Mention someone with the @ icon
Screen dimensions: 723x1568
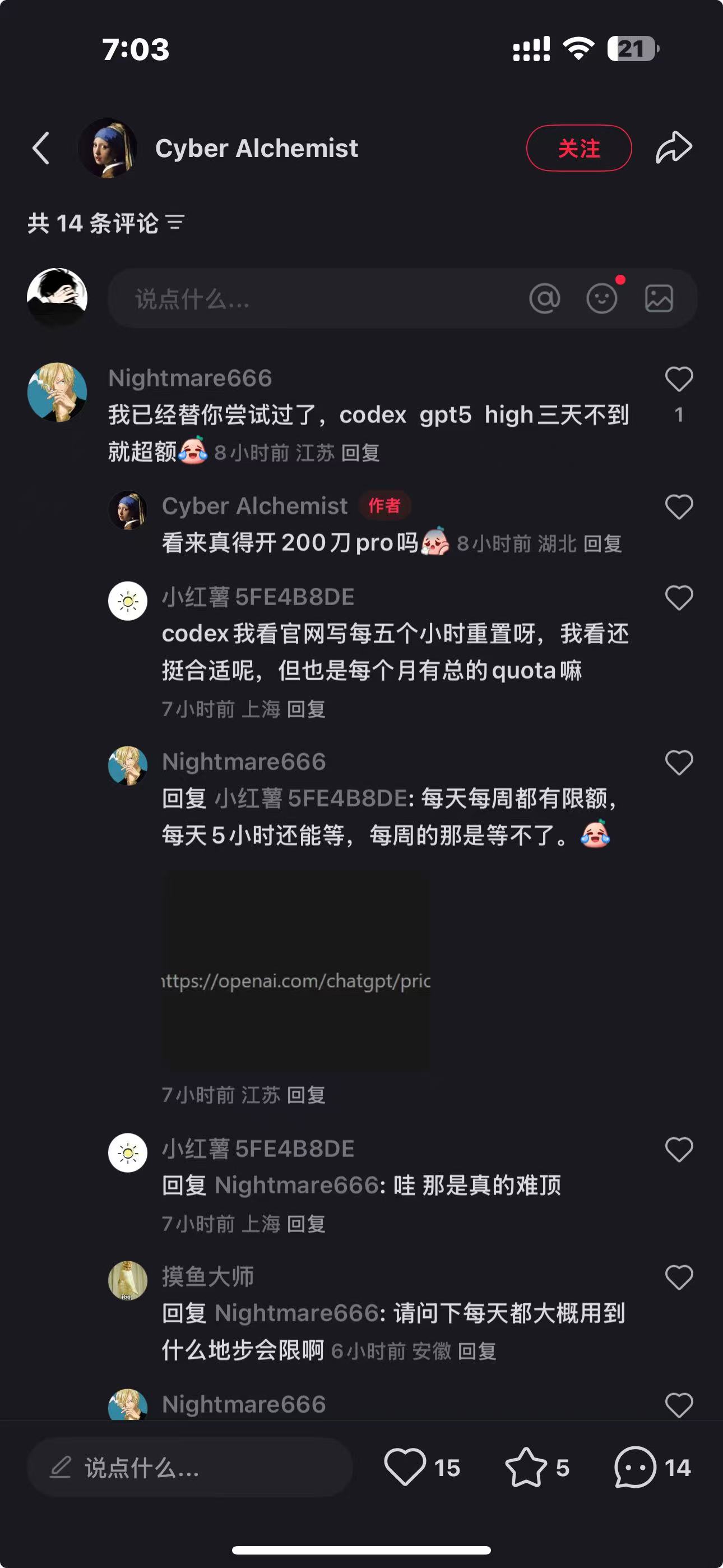[545, 298]
